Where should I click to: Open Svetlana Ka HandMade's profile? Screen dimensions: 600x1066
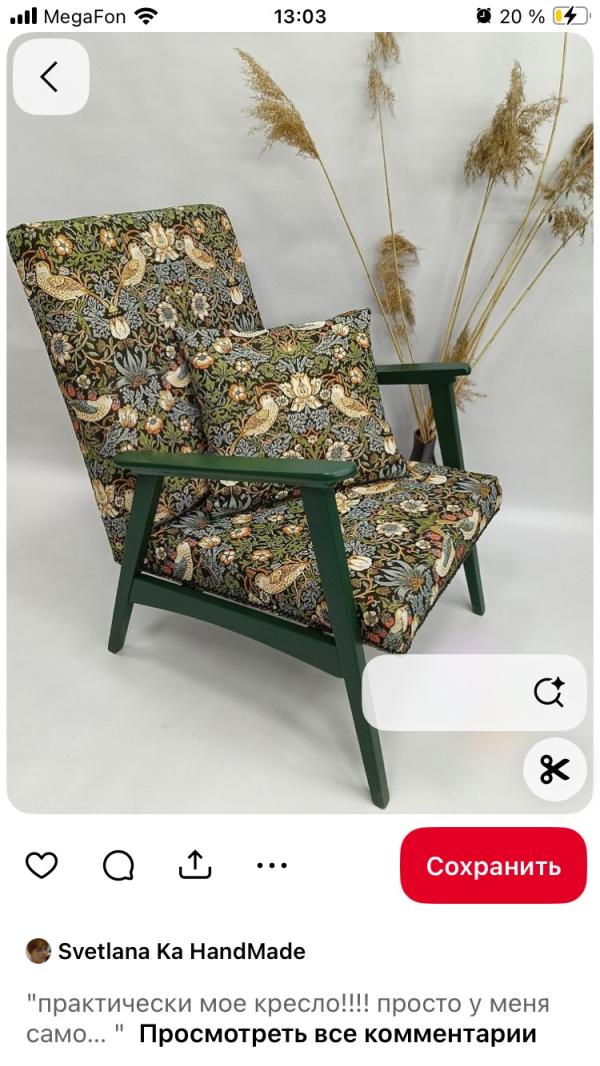click(181, 951)
